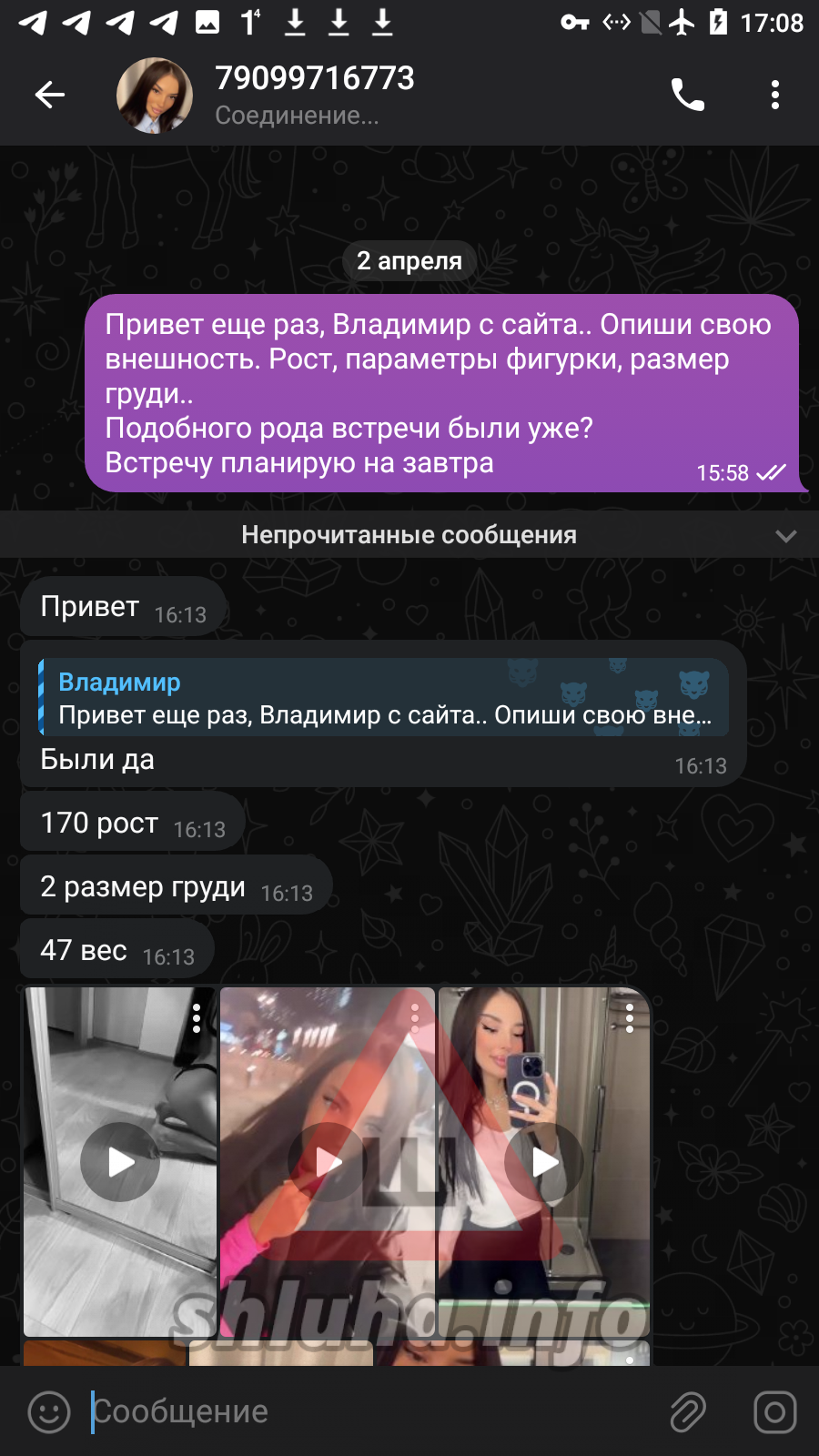Open the chat overflow menu
Image resolution: width=819 pixels, height=1456 pixels.
pos(775,95)
